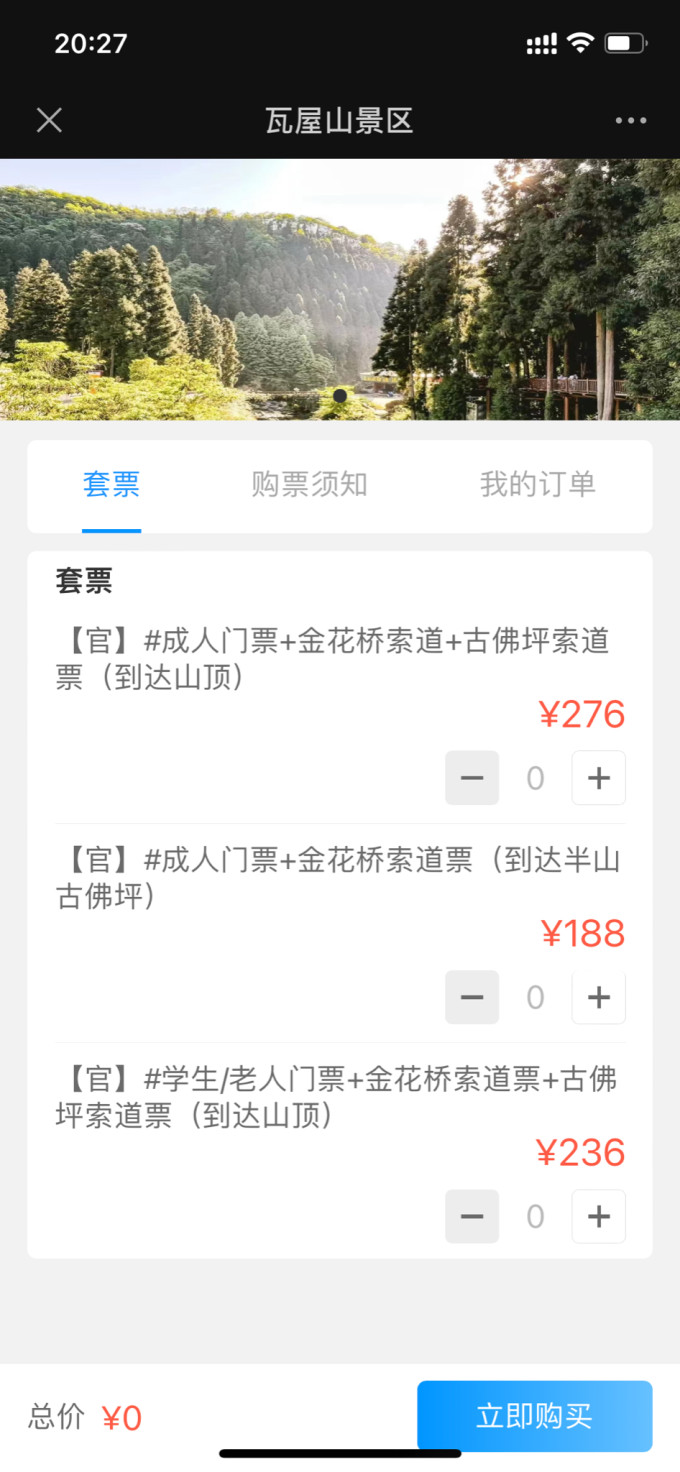Decrease quantity of the ¥236 ticket

(x=472, y=1216)
